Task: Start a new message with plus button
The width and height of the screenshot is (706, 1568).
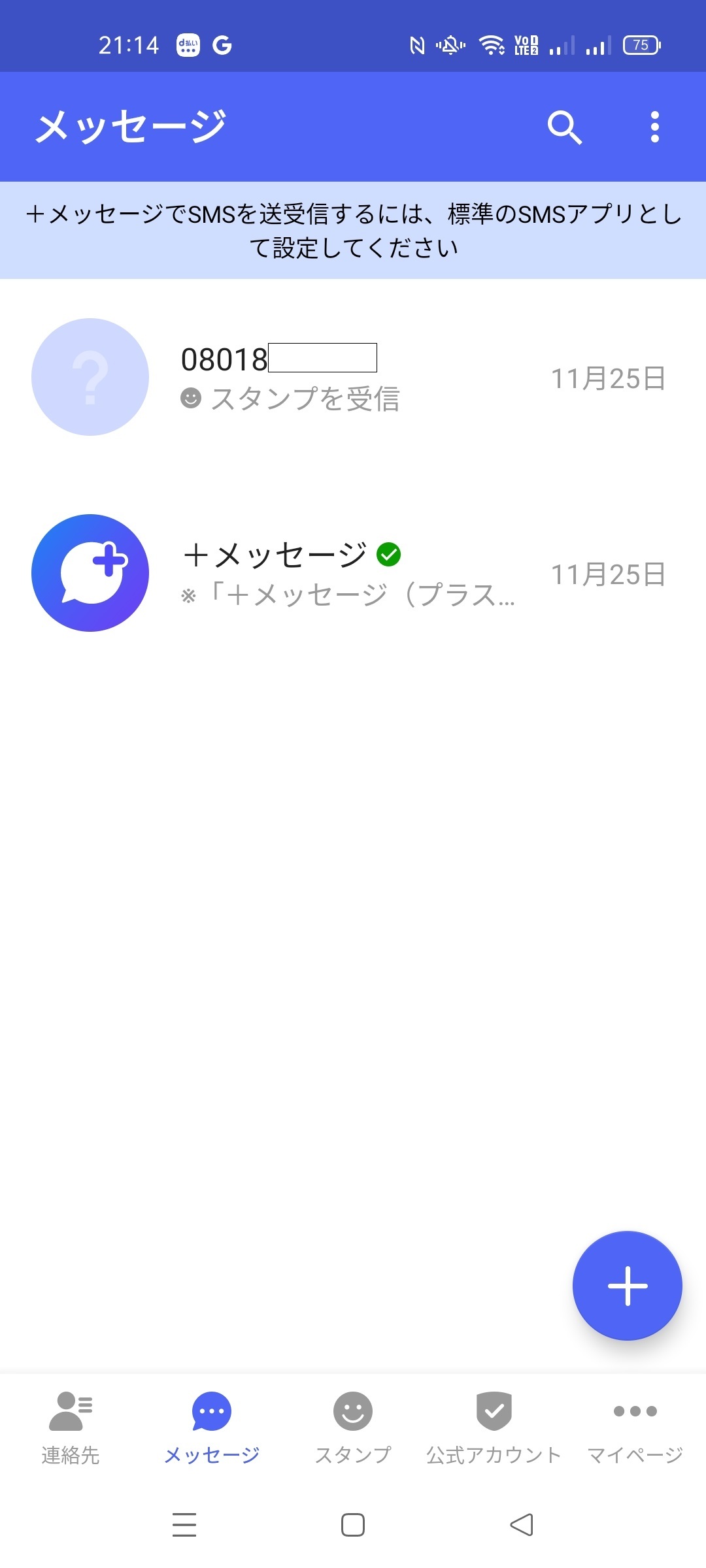Action: [x=627, y=1286]
